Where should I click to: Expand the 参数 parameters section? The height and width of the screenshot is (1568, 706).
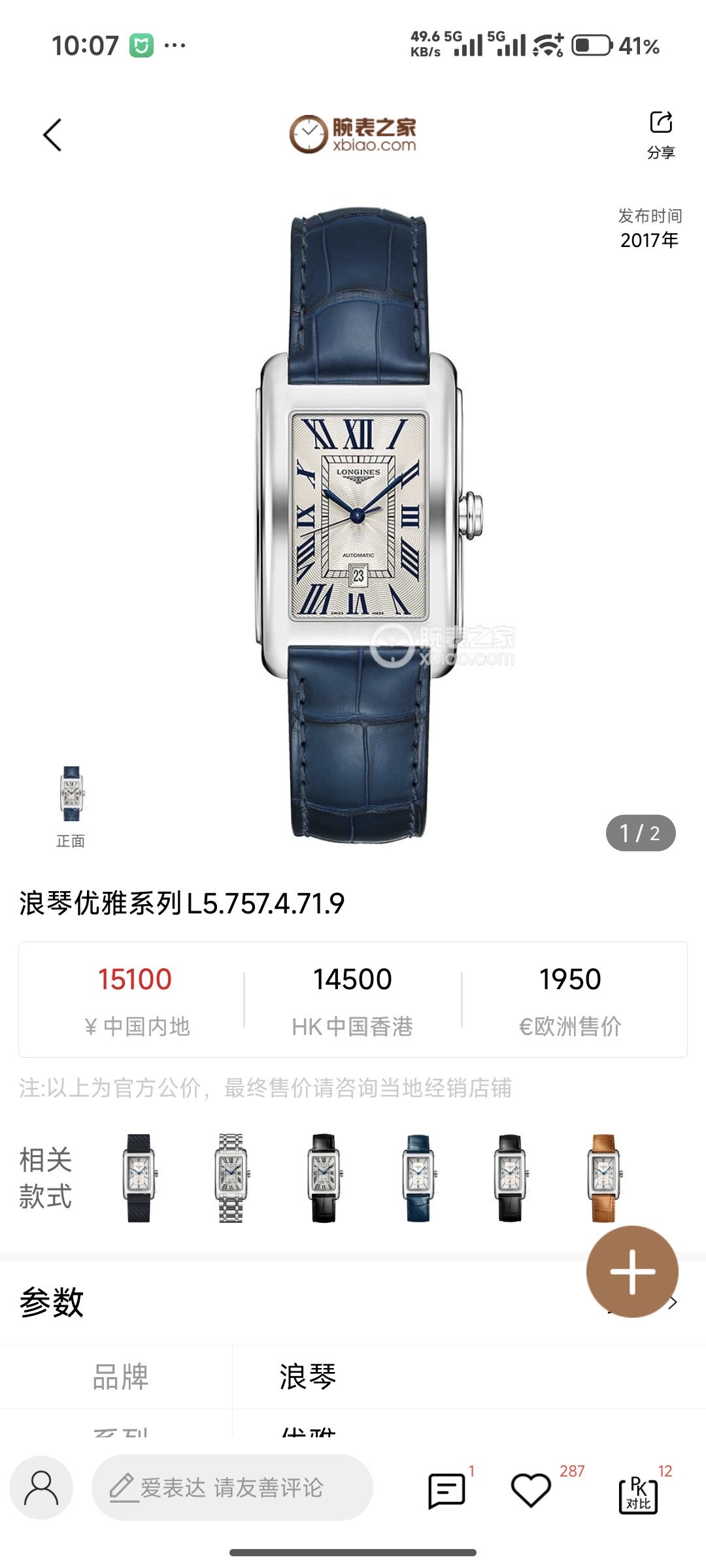pos(673,1303)
